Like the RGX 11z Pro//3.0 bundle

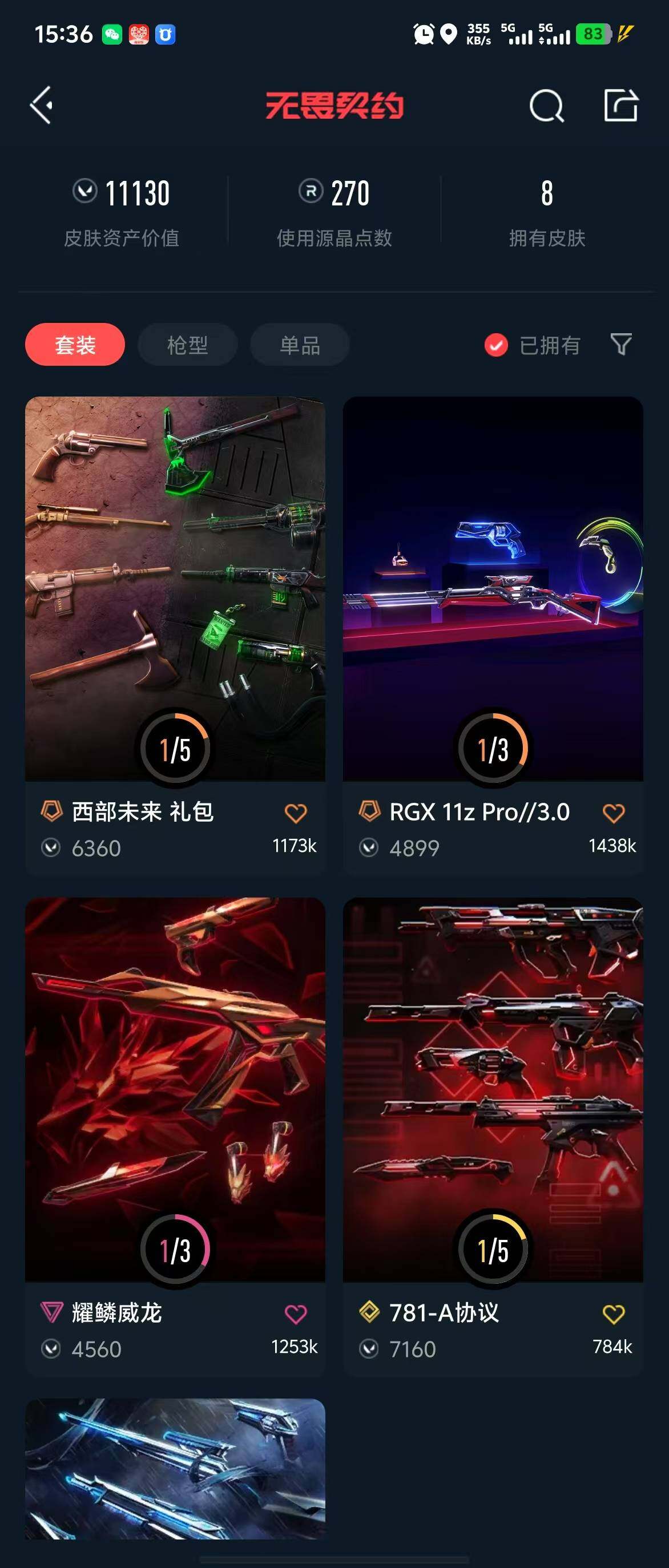coord(614,813)
